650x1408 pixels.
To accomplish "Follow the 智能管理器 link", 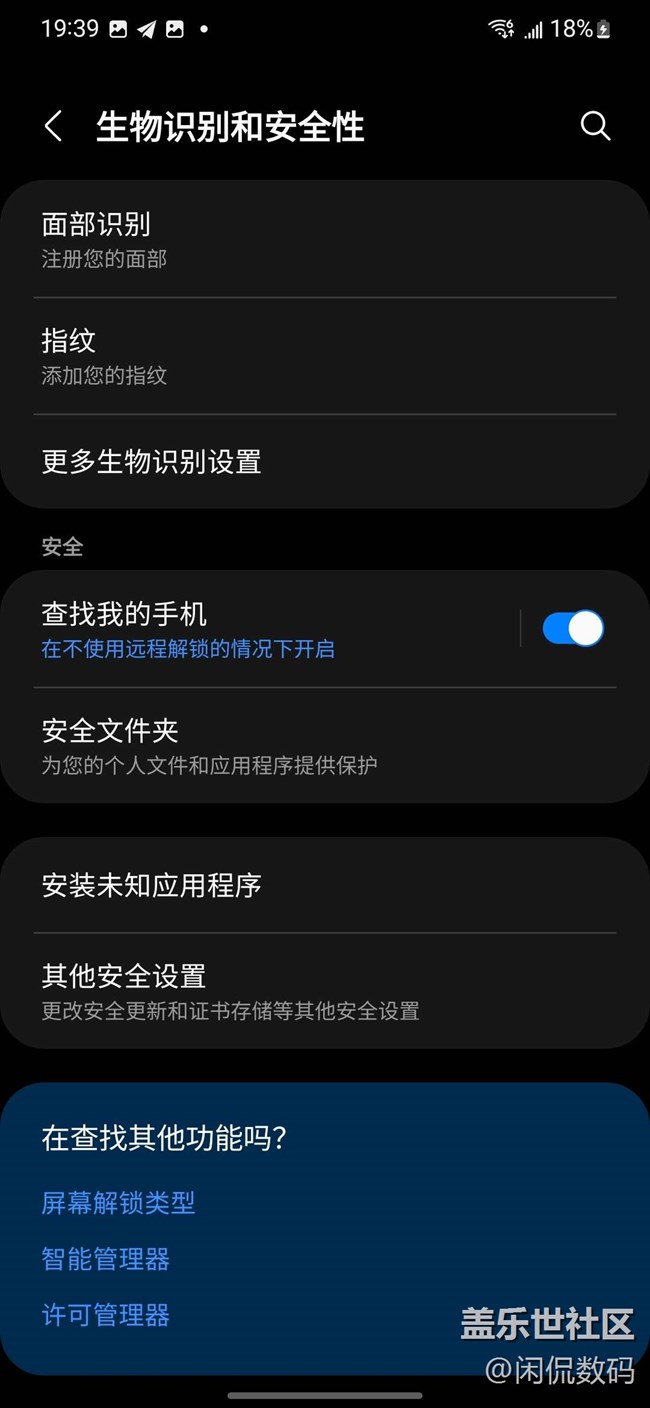I will [x=106, y=1258].
